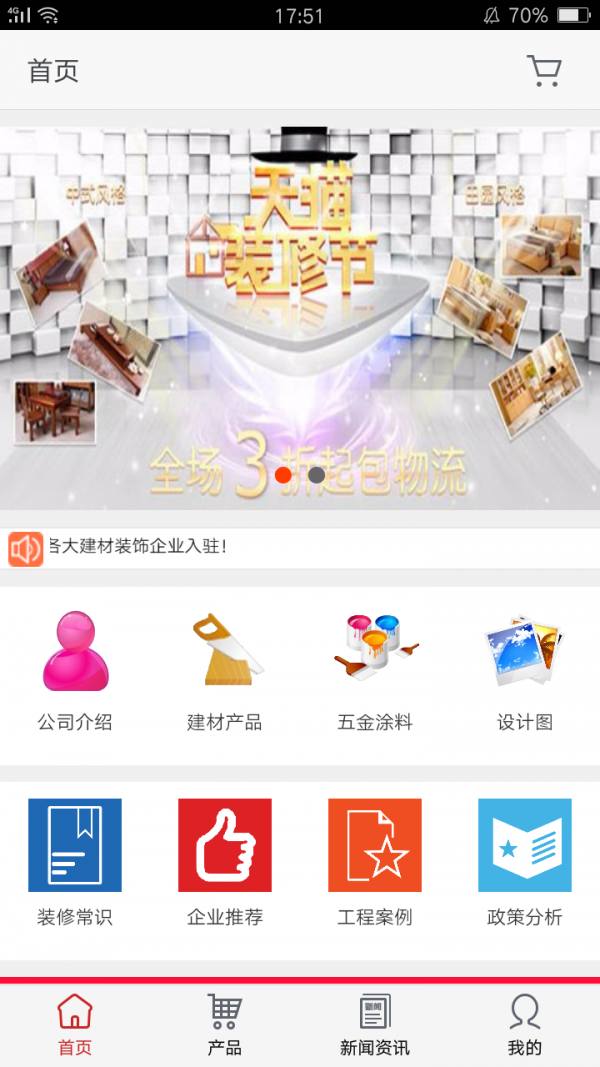This screenshot has width=600, height=1067.
Task: Browse 建材产品 building materials
Action: point(225,670)
